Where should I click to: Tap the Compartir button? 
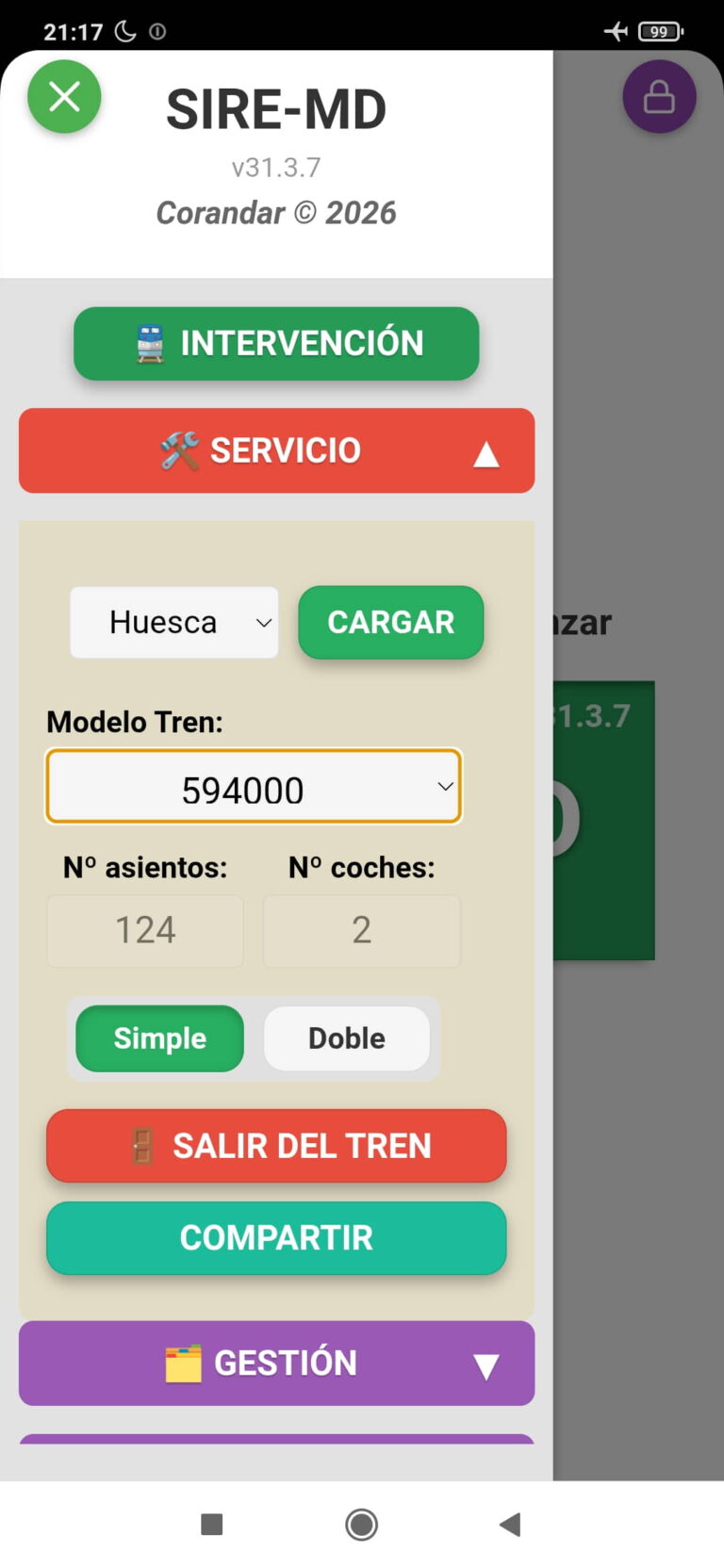[x=276, y=1238]
